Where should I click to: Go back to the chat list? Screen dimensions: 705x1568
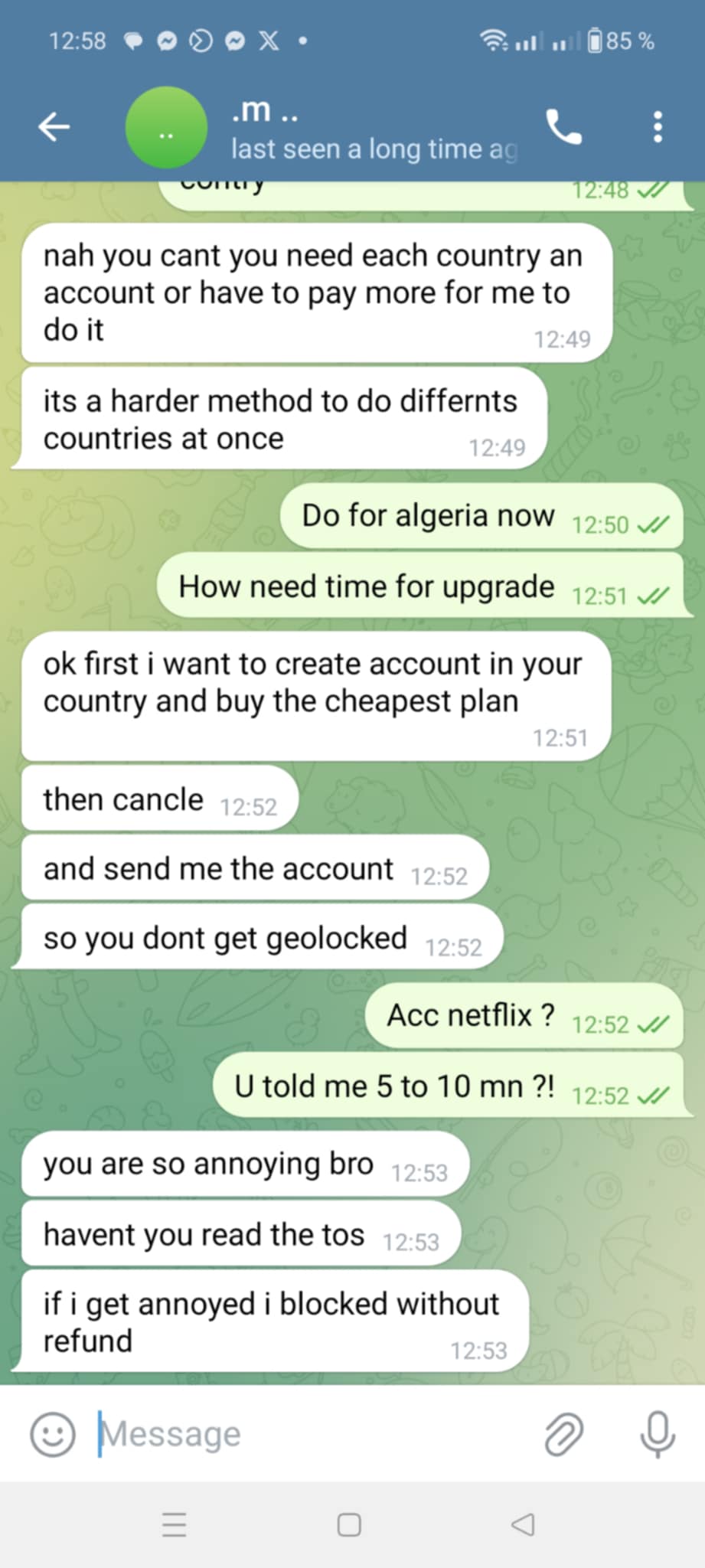point(54,127)
